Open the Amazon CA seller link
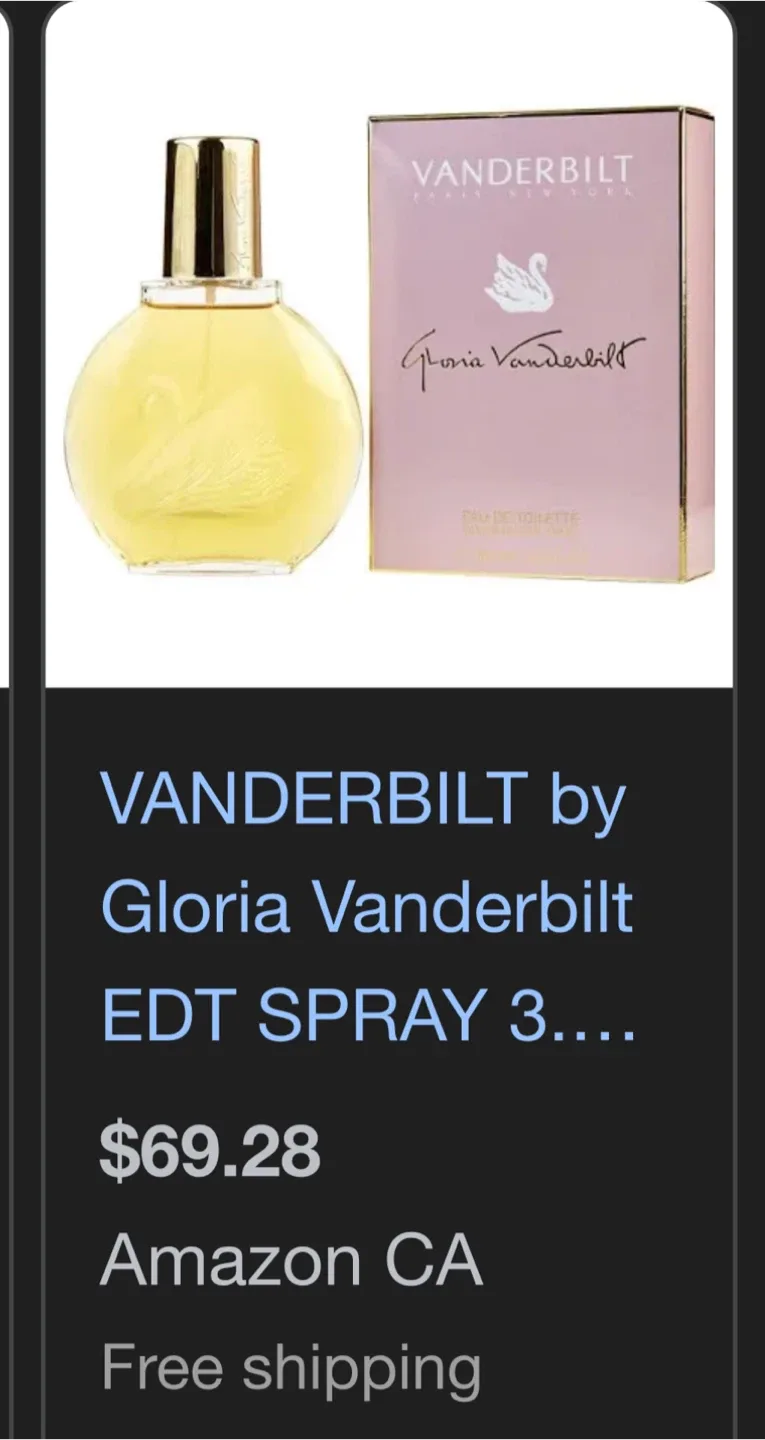765x1440 pixels. pyautogui.click(x=290, y=1260)
